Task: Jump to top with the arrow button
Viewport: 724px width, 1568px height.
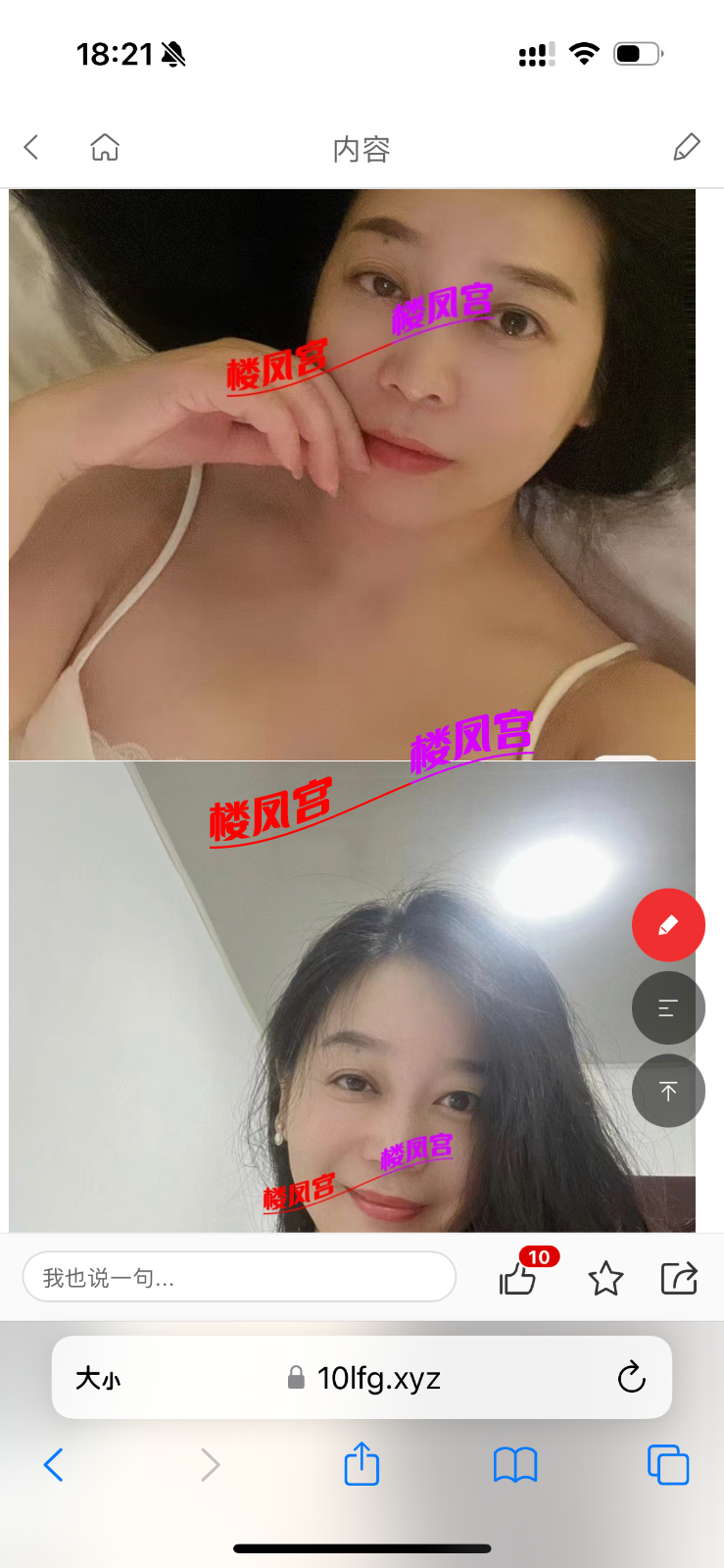Action: click(668, 1092)
